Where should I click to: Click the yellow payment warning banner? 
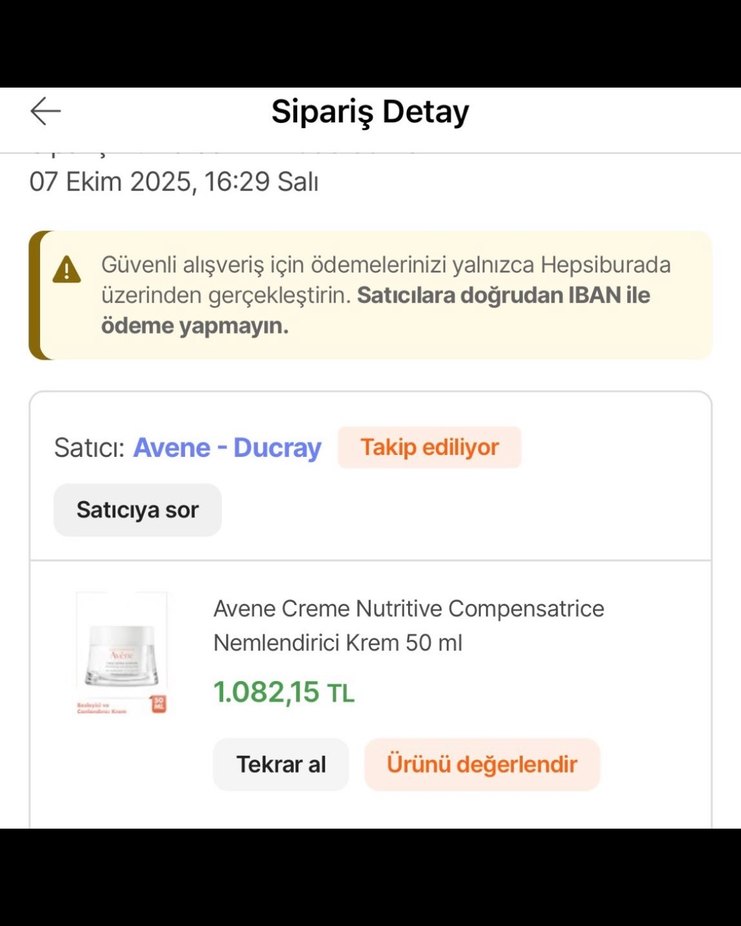370,293
